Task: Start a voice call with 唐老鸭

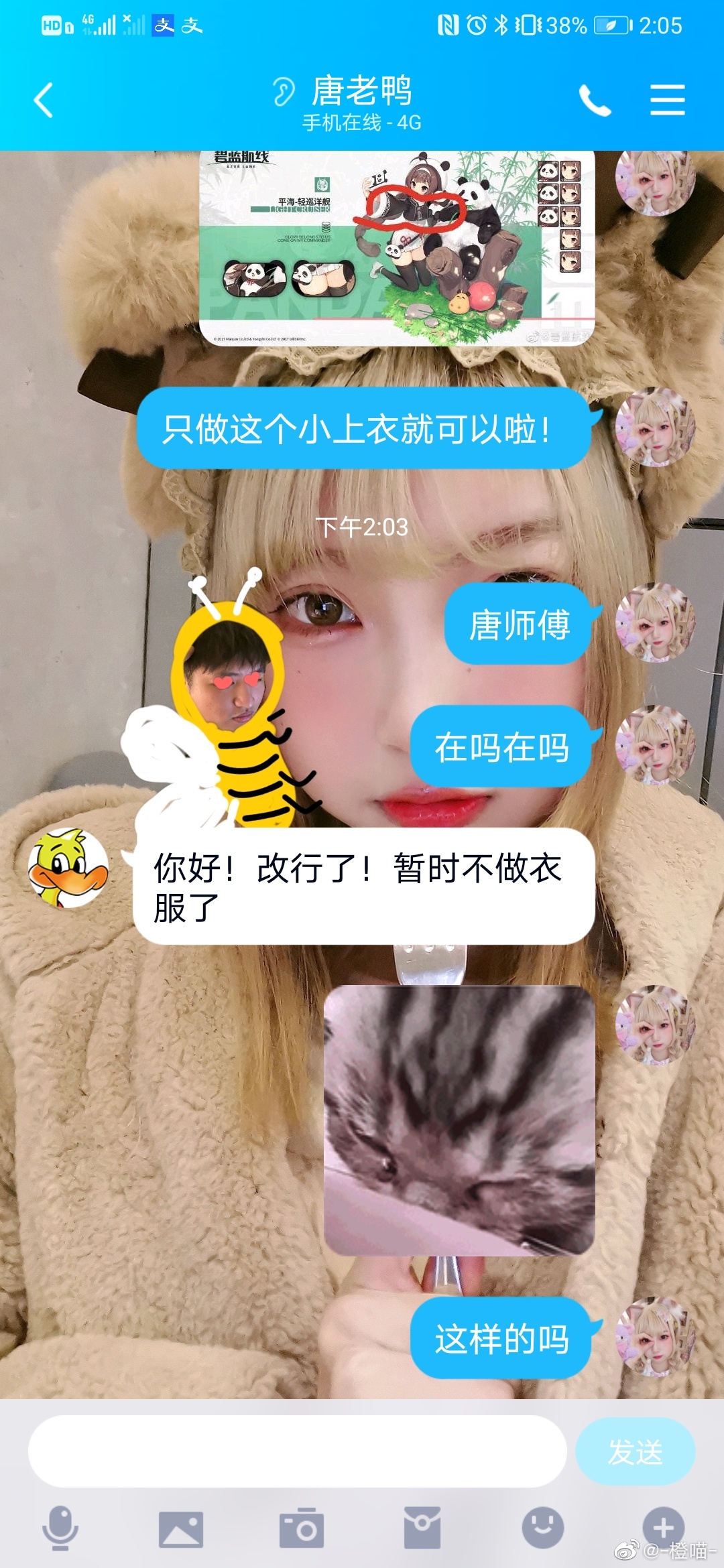Action: pos(595,101)
